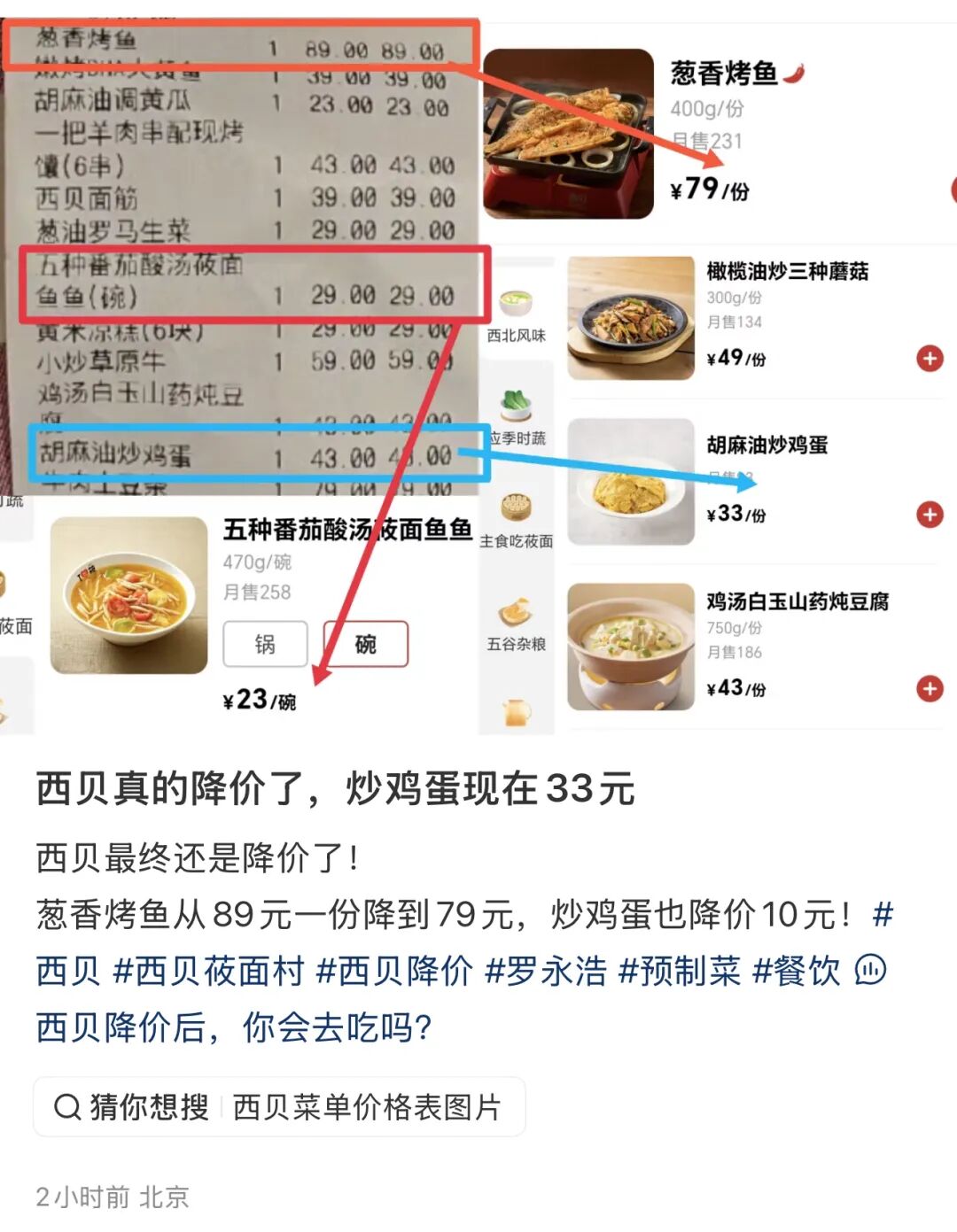
Task: Add 胡麻油炒鸡蛋 with its plus button
Action: coord(929,514)
